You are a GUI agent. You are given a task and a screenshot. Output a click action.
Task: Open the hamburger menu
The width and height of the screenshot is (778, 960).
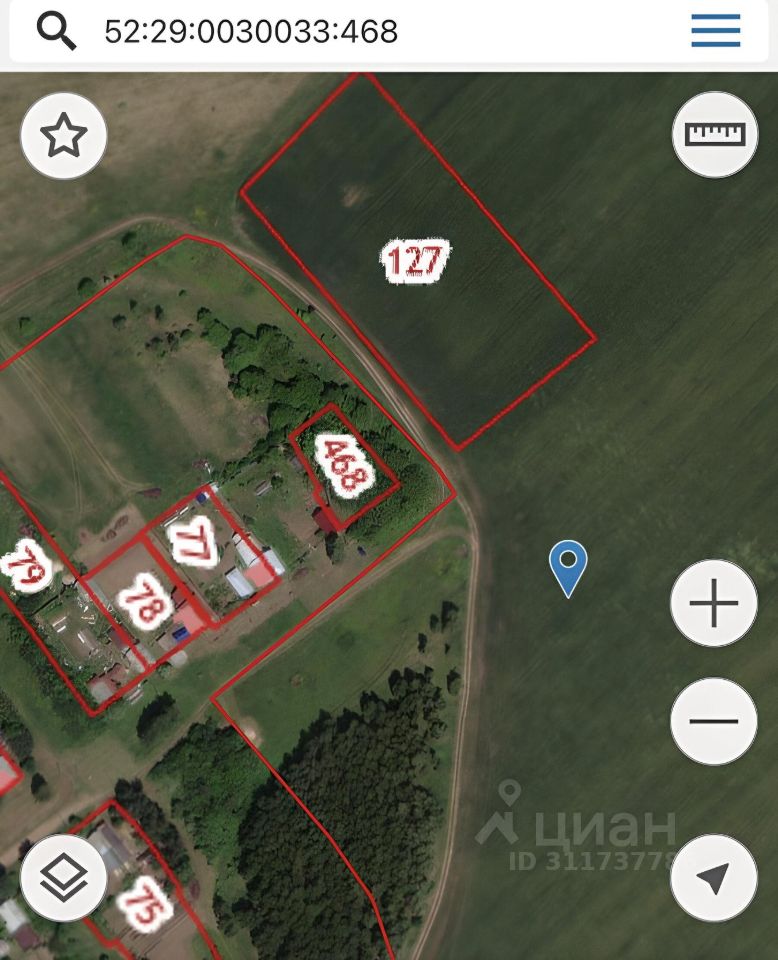click(715, 31)
